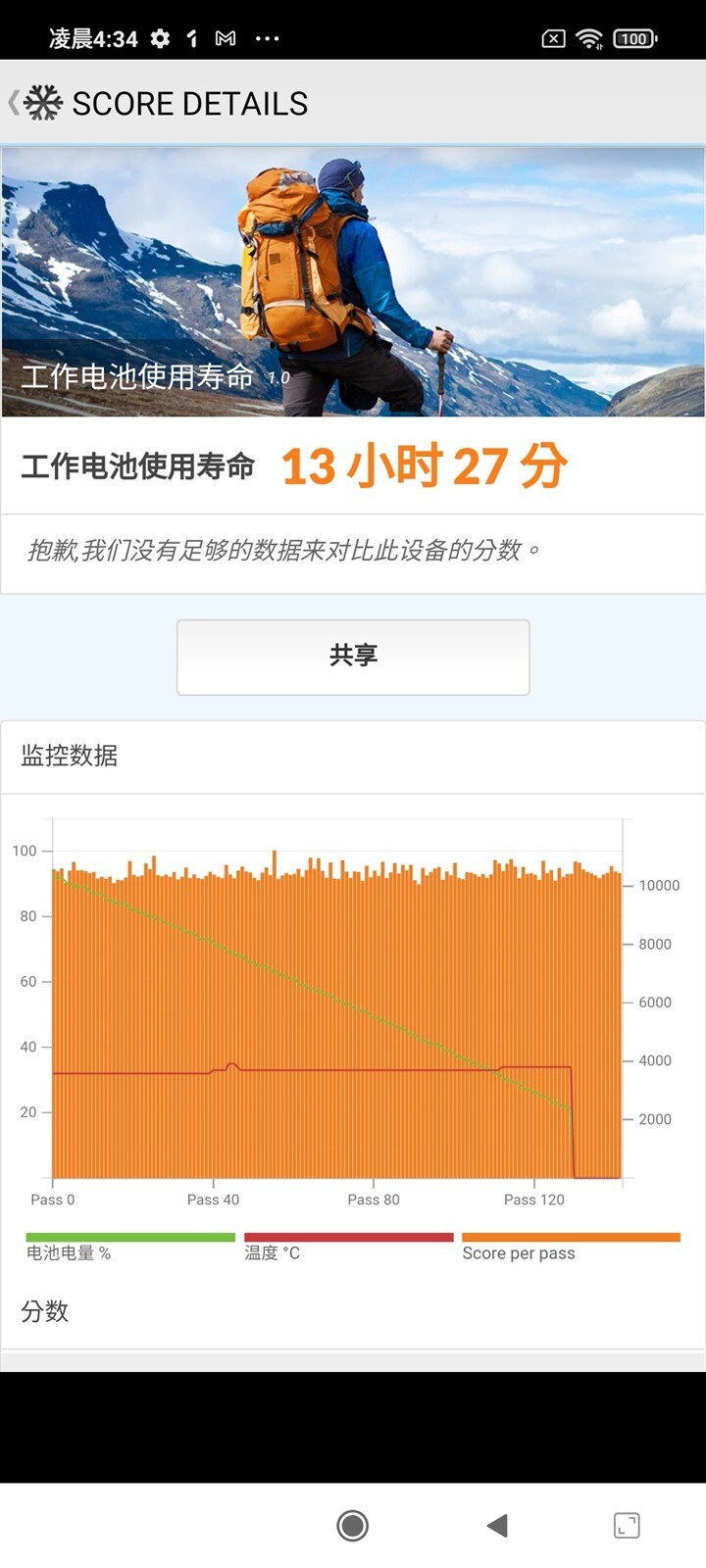Image resolution: width=706 pixels, height=1568 pixels.
Task: Tap the system home button
Action: pos(352,1525)
